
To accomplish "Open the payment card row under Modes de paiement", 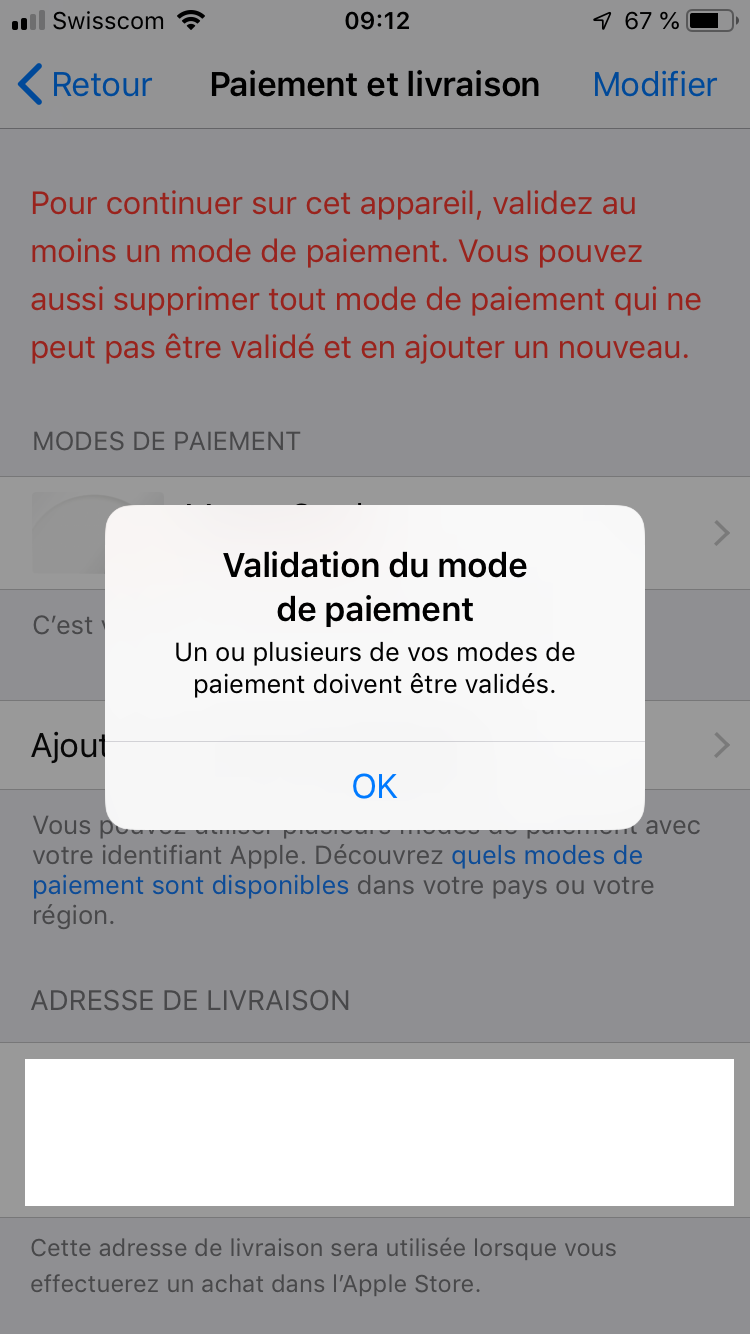I will point(690,534).
